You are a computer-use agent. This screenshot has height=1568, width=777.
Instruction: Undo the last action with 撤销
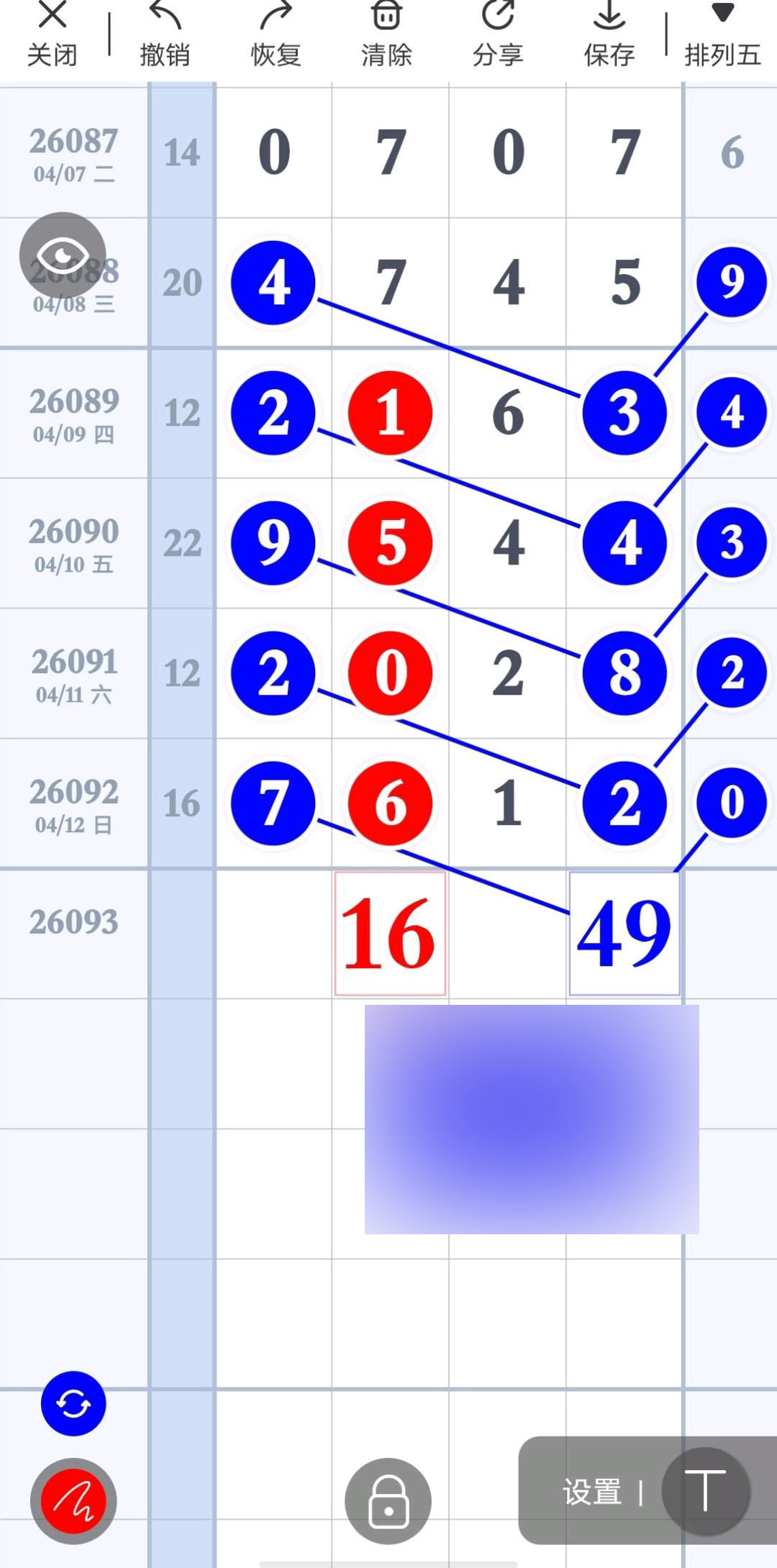click(x=165, y=35)
